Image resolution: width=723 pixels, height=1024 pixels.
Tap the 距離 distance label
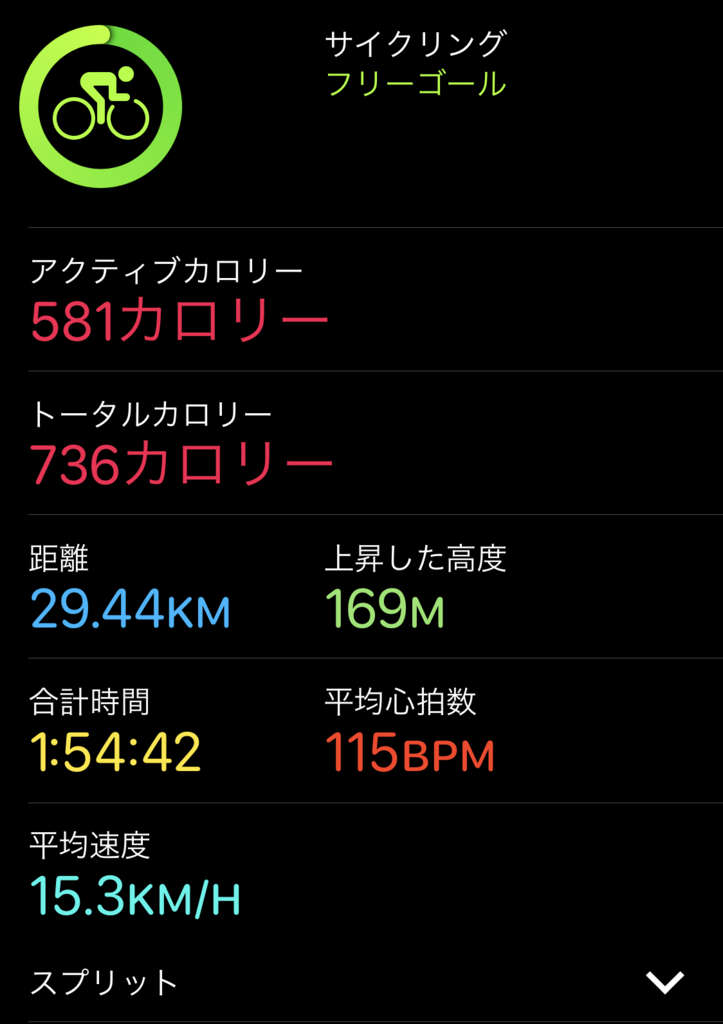point(55,558)
